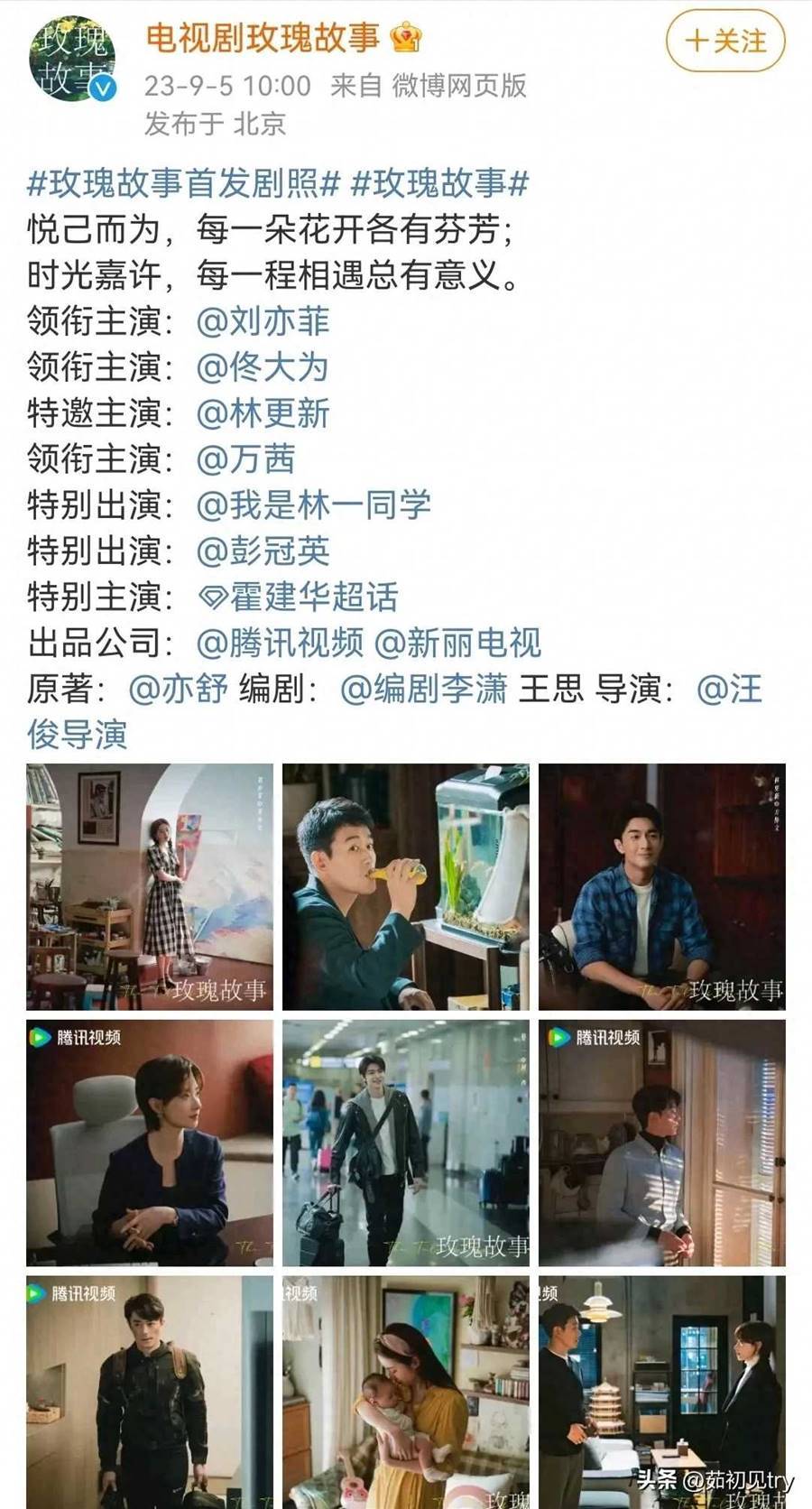Open the 电视剧玫瑰故事 profile avatar
Screen dimensions: 812x1509
pyautogui.click(x=73, y=58)
